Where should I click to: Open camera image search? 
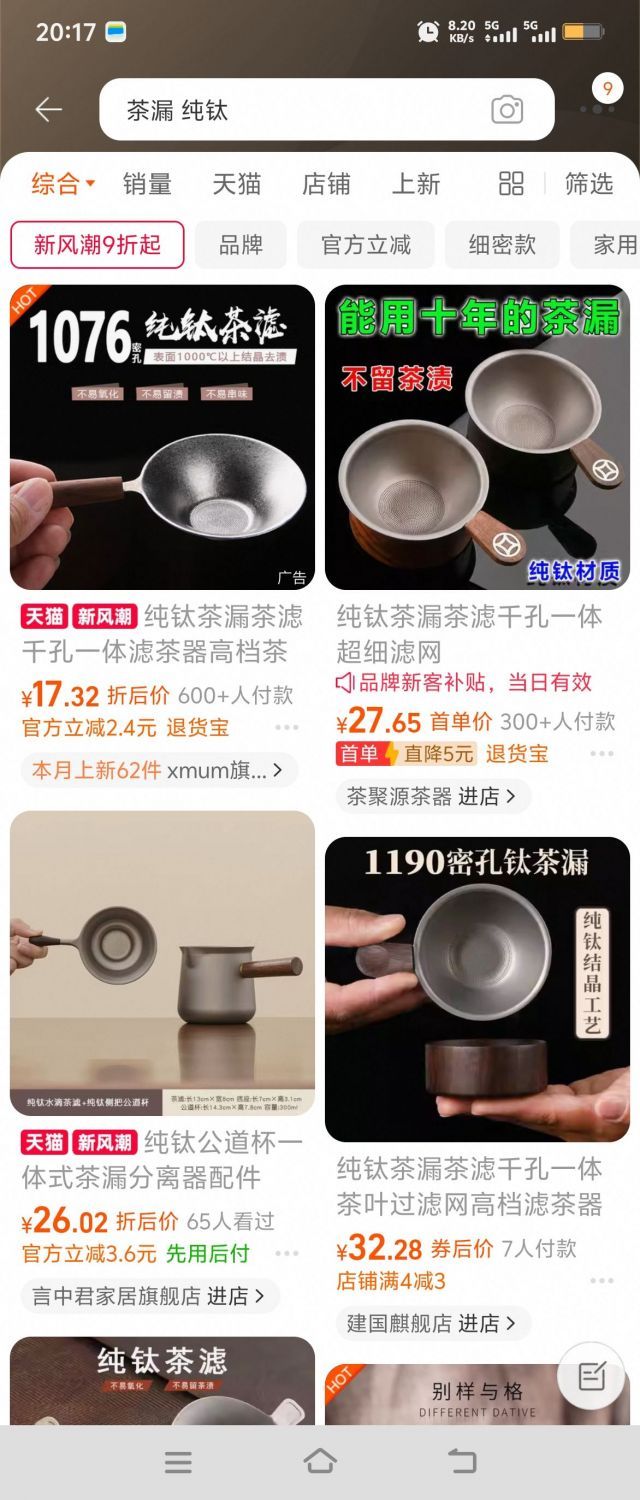(x=507, y=110)
